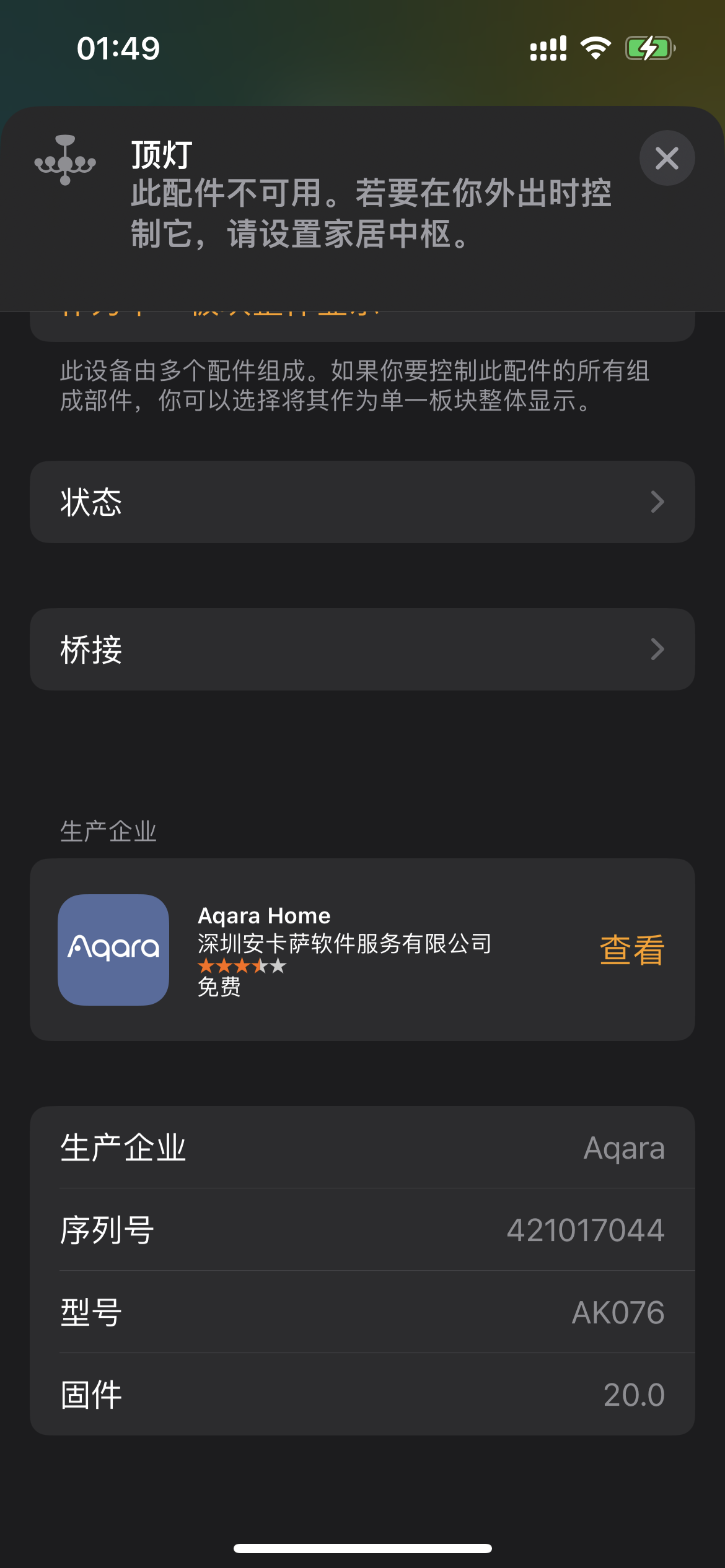Screen dimensions: 725x1568
Task: Tap the clock showing 01:49
Action: click(x=116, y=48)
